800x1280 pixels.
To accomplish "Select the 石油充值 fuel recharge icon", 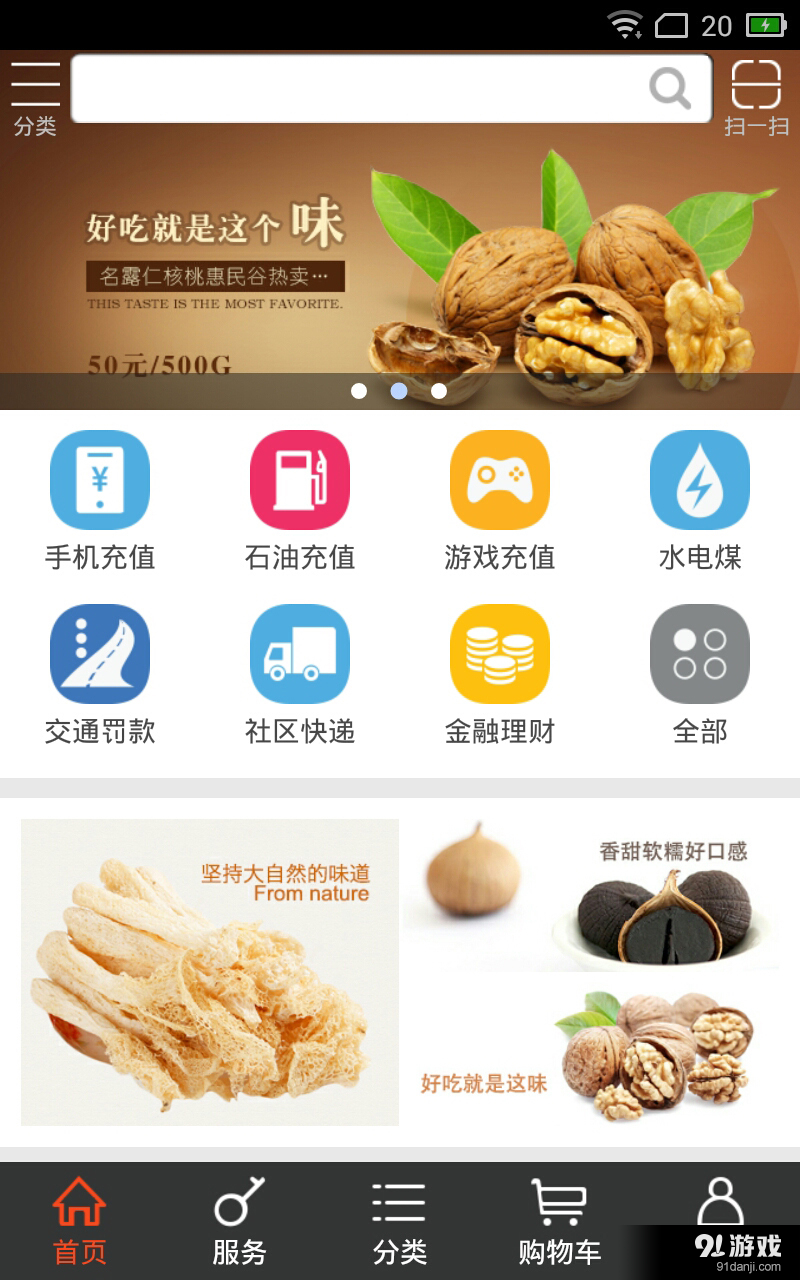I will coord(299,480).
